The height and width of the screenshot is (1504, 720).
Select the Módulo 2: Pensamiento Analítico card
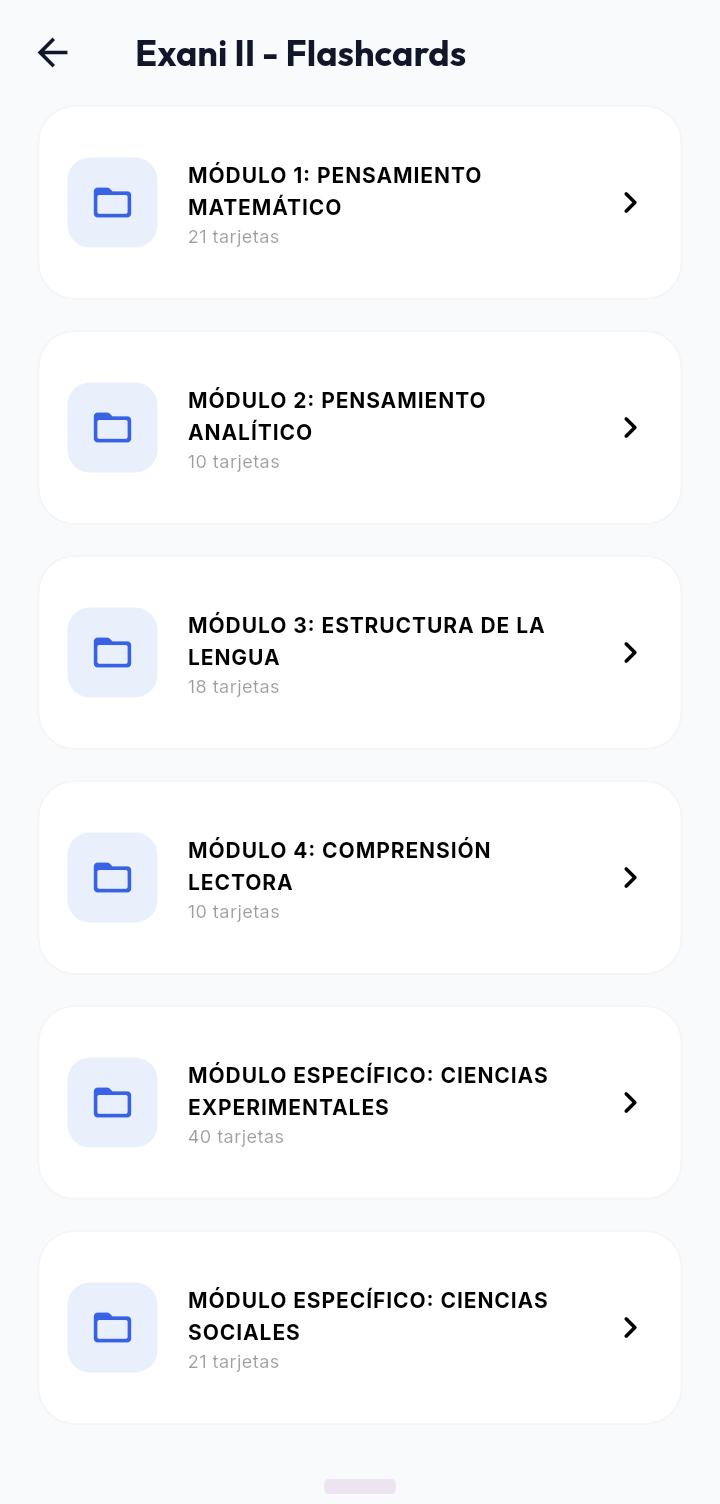360,427
